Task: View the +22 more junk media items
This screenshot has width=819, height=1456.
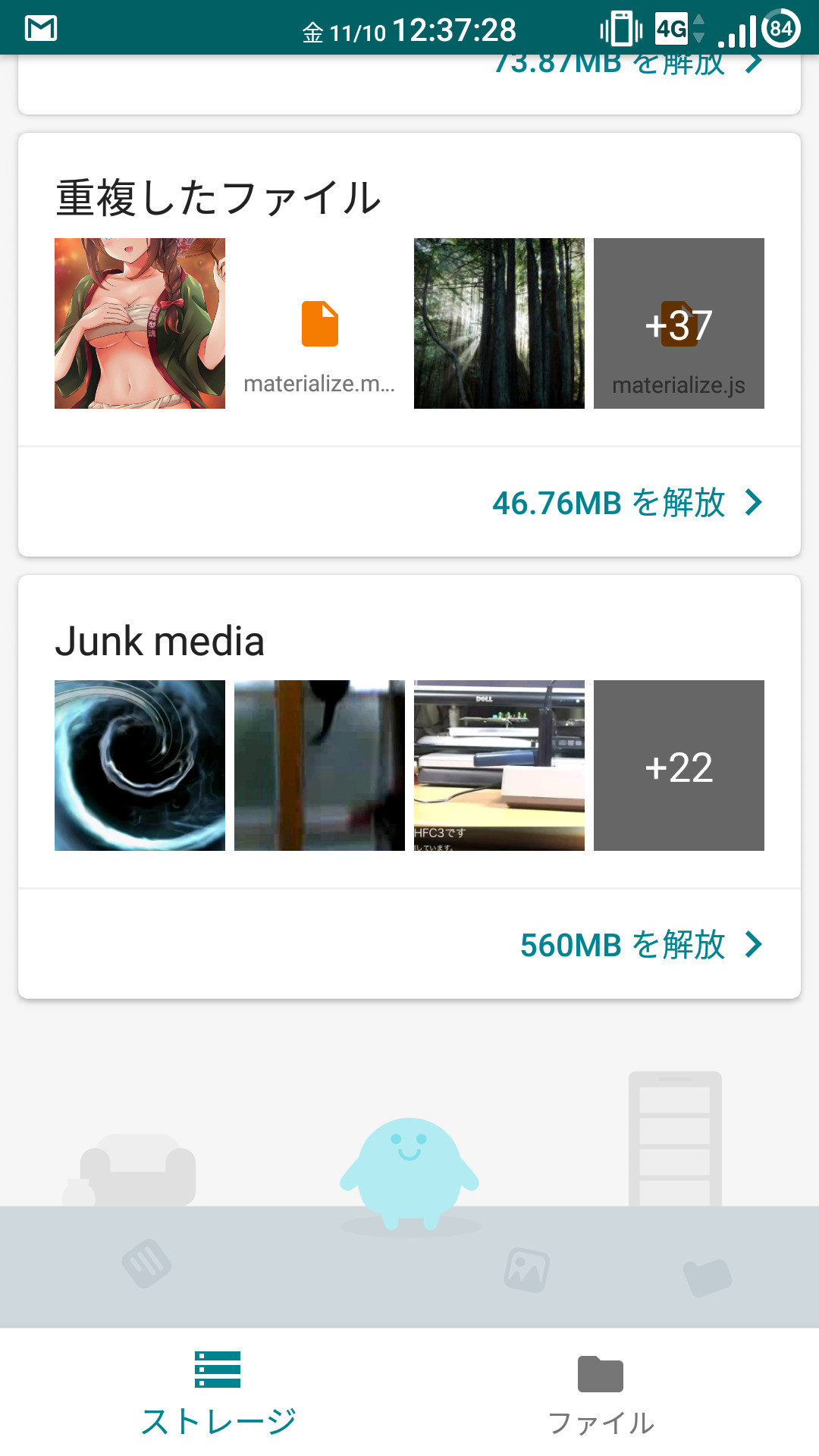Action: click(x=679, y=766)
